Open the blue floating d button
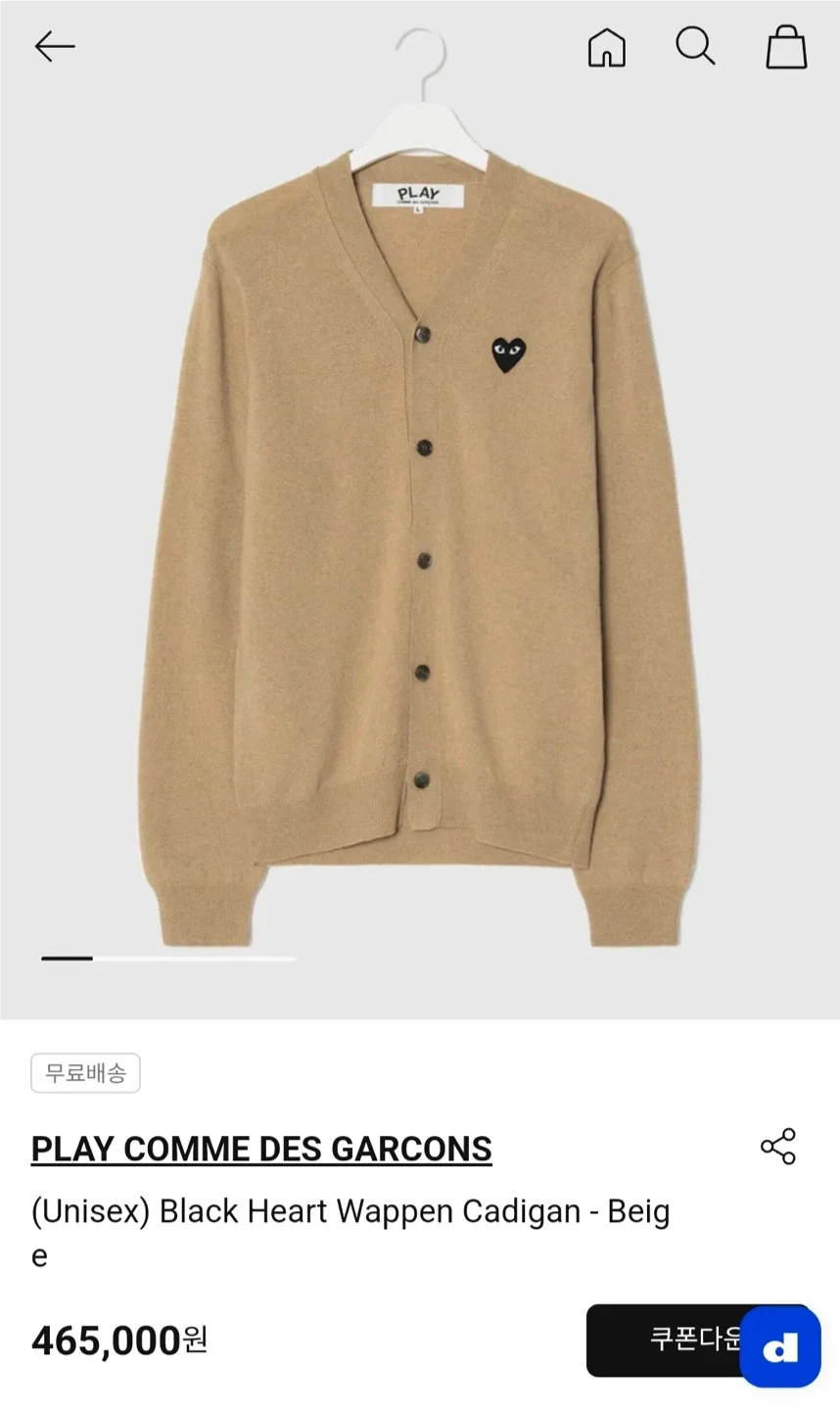840x1410 pixels. pyautogui.click(x=780, y=1347)
